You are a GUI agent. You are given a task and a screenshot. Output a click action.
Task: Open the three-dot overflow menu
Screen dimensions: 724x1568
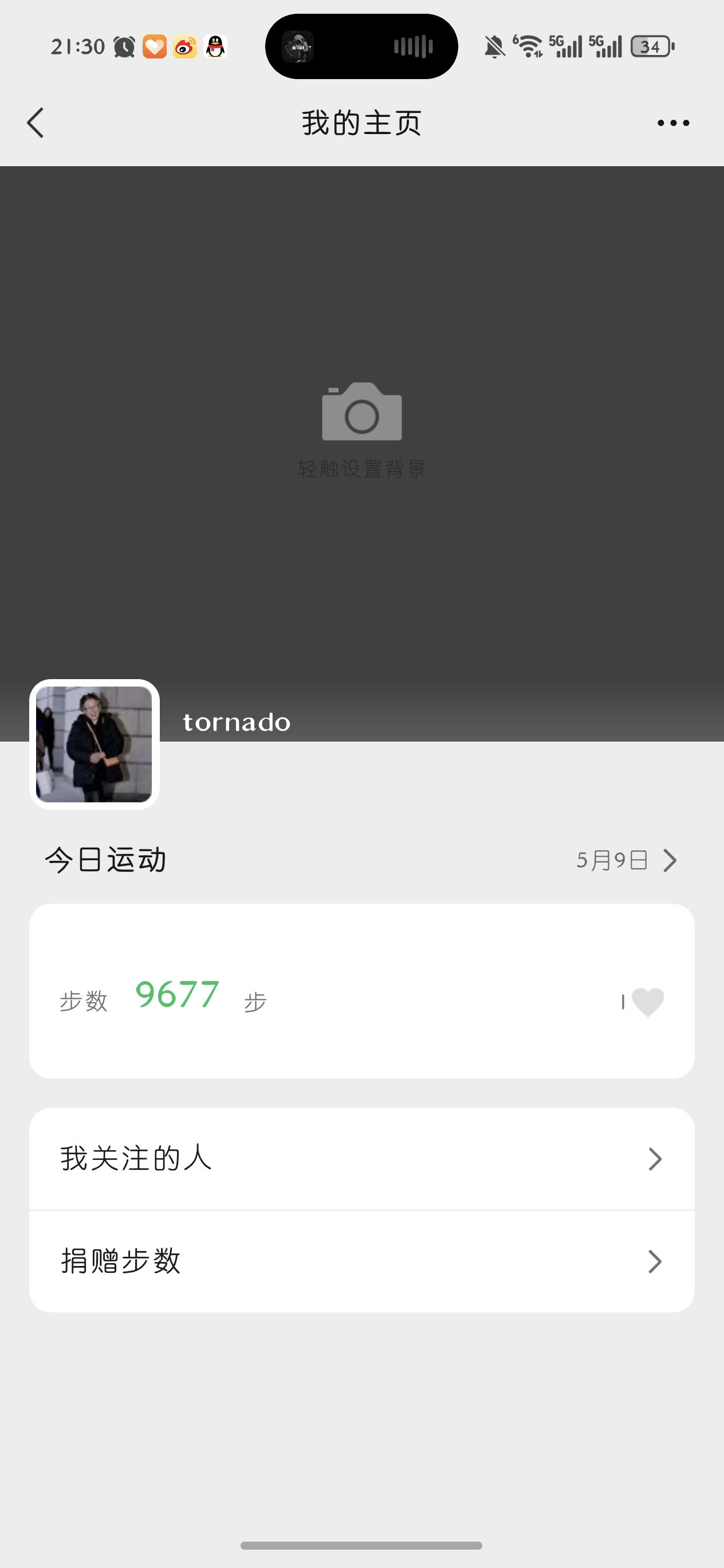coord(673,123)
